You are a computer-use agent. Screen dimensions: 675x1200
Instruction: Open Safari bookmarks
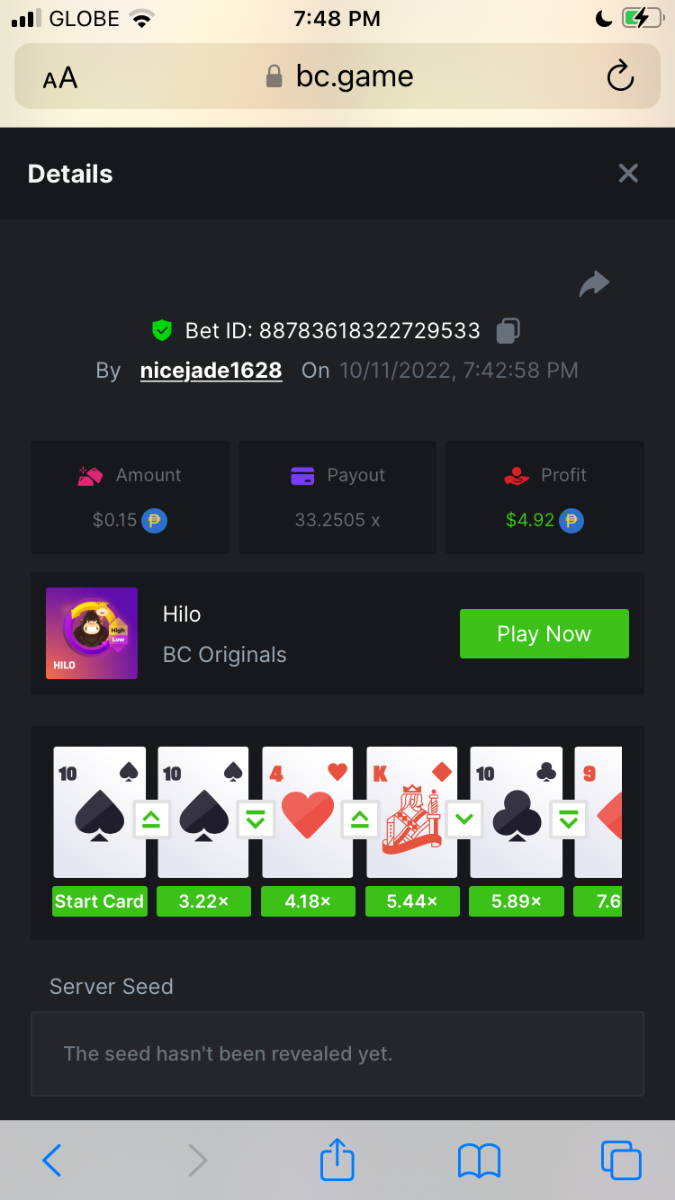click(x=479, y=1160)
